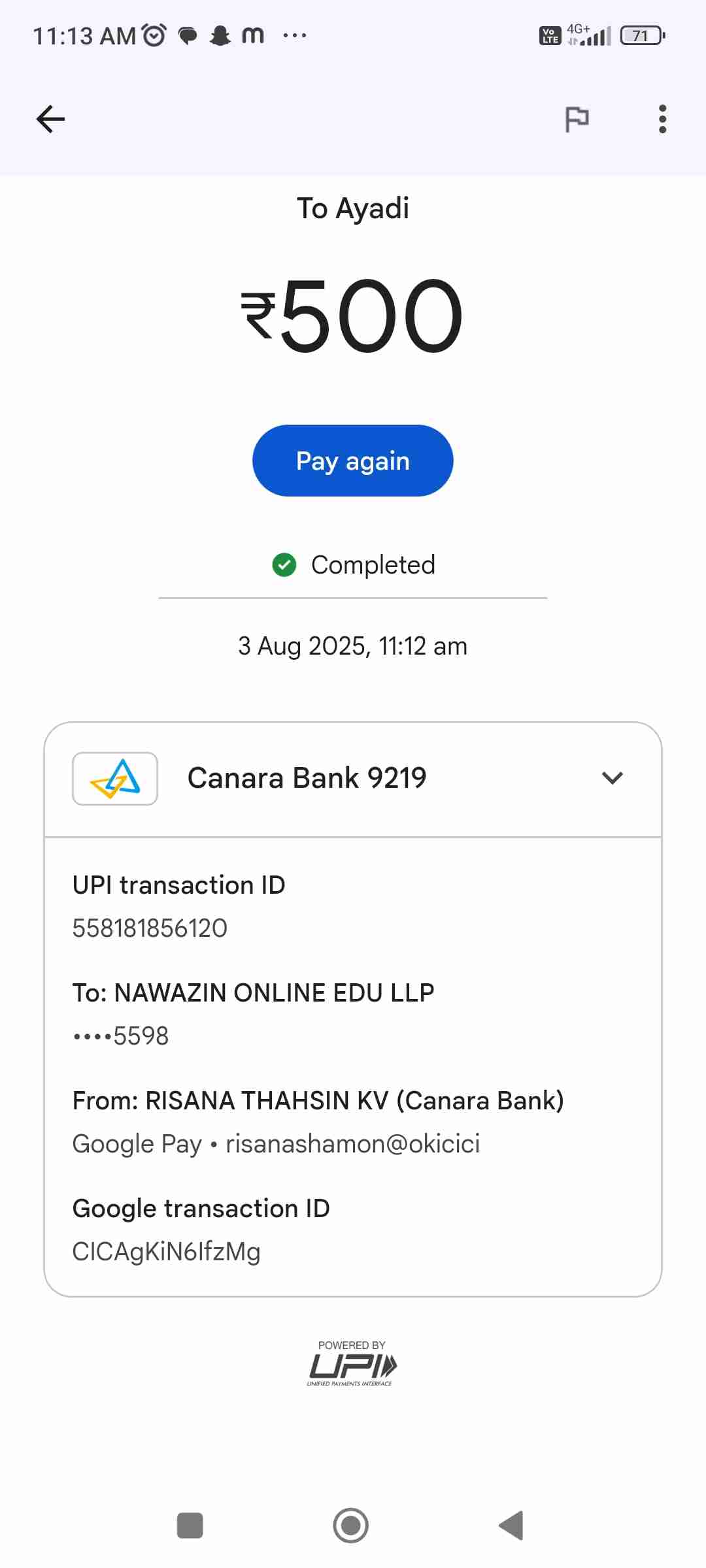Go back using the top arrow
Screen dimensions: 706x1568
tap(50, 119)
